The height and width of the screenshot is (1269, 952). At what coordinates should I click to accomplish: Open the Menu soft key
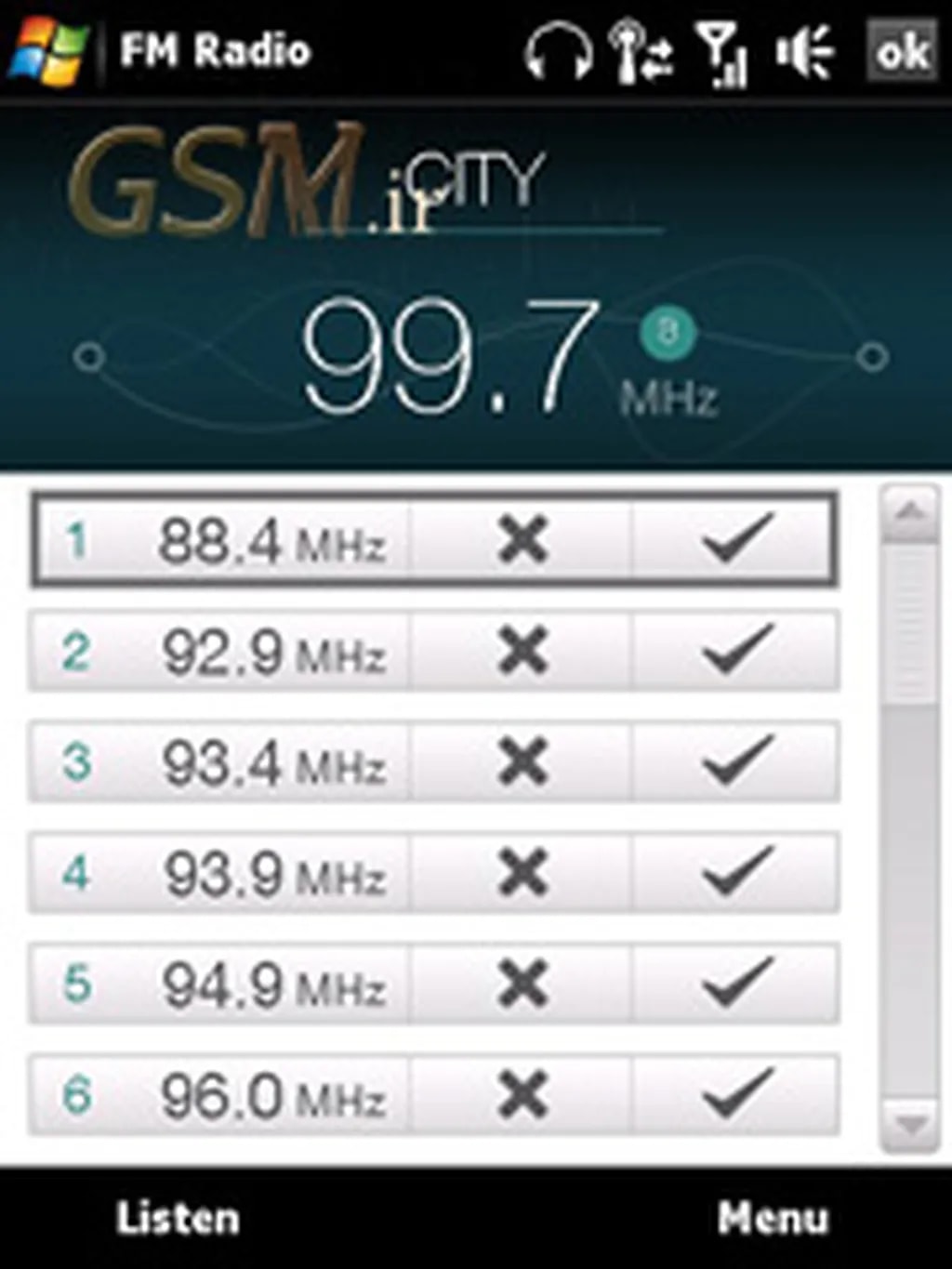[x=772, y=1218]
